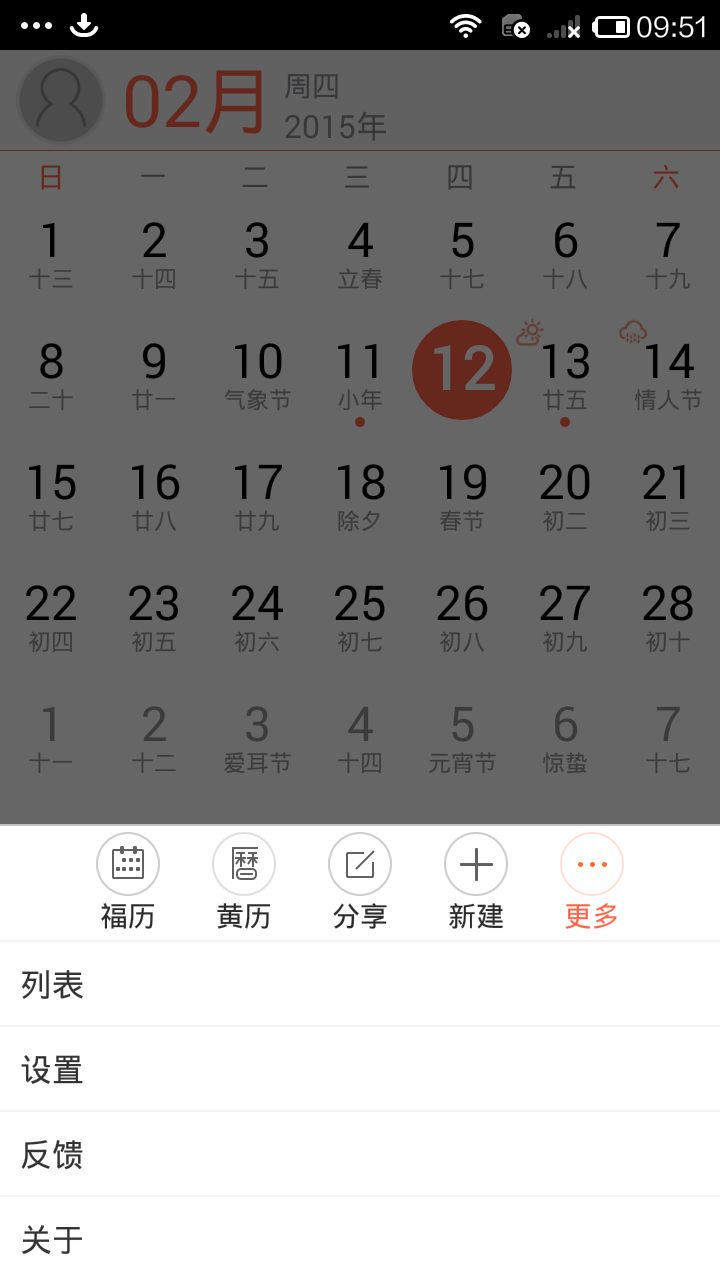Open the 列表 list entry
The height and width of the screenshot is (1280, 720).
(x=52, y=985)
